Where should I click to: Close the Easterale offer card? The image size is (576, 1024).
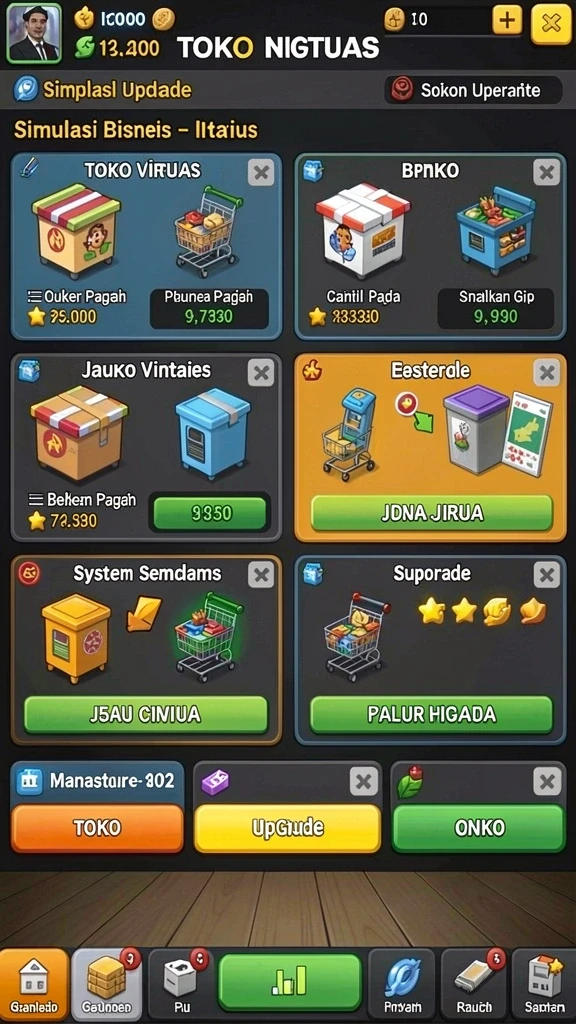point(546,373)
